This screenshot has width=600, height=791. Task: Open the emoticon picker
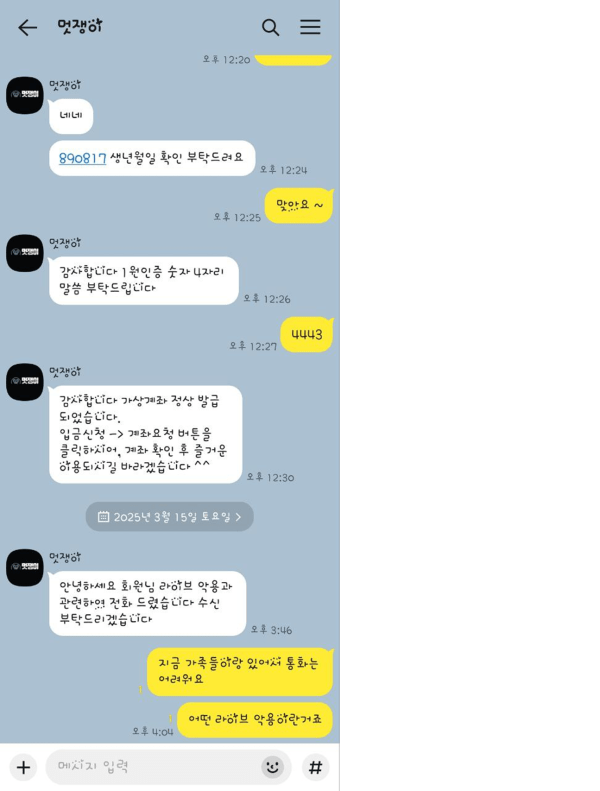(x=272, y=767)
